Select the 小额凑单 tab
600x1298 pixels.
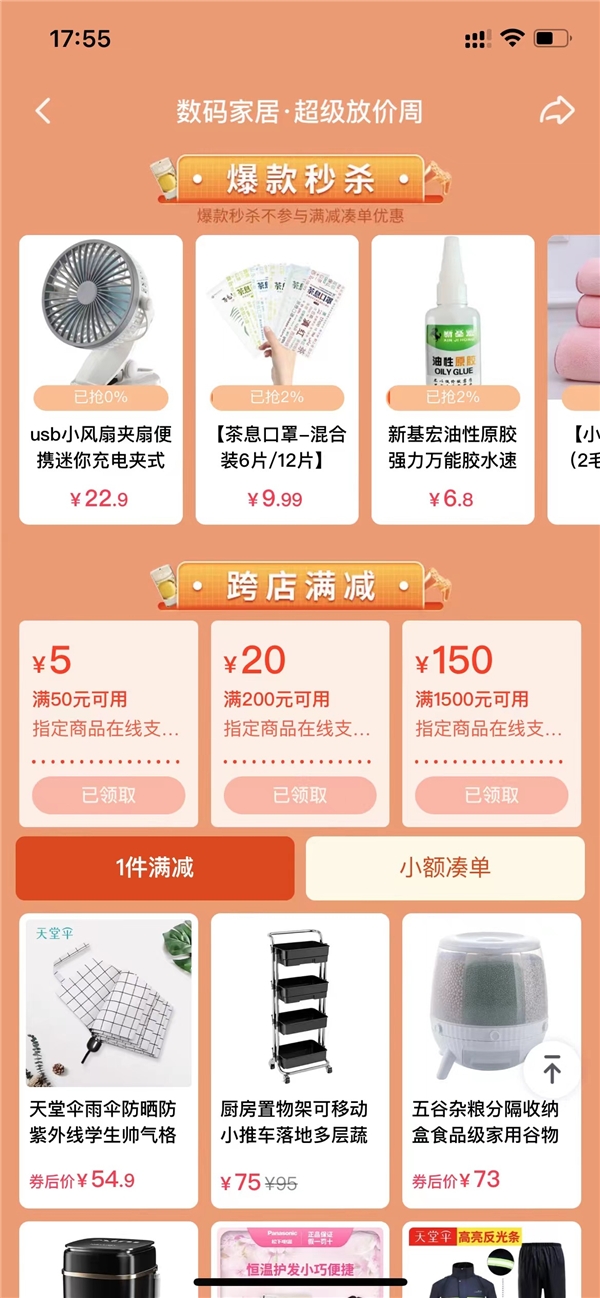pyautogui.click(x=444, y=867)
